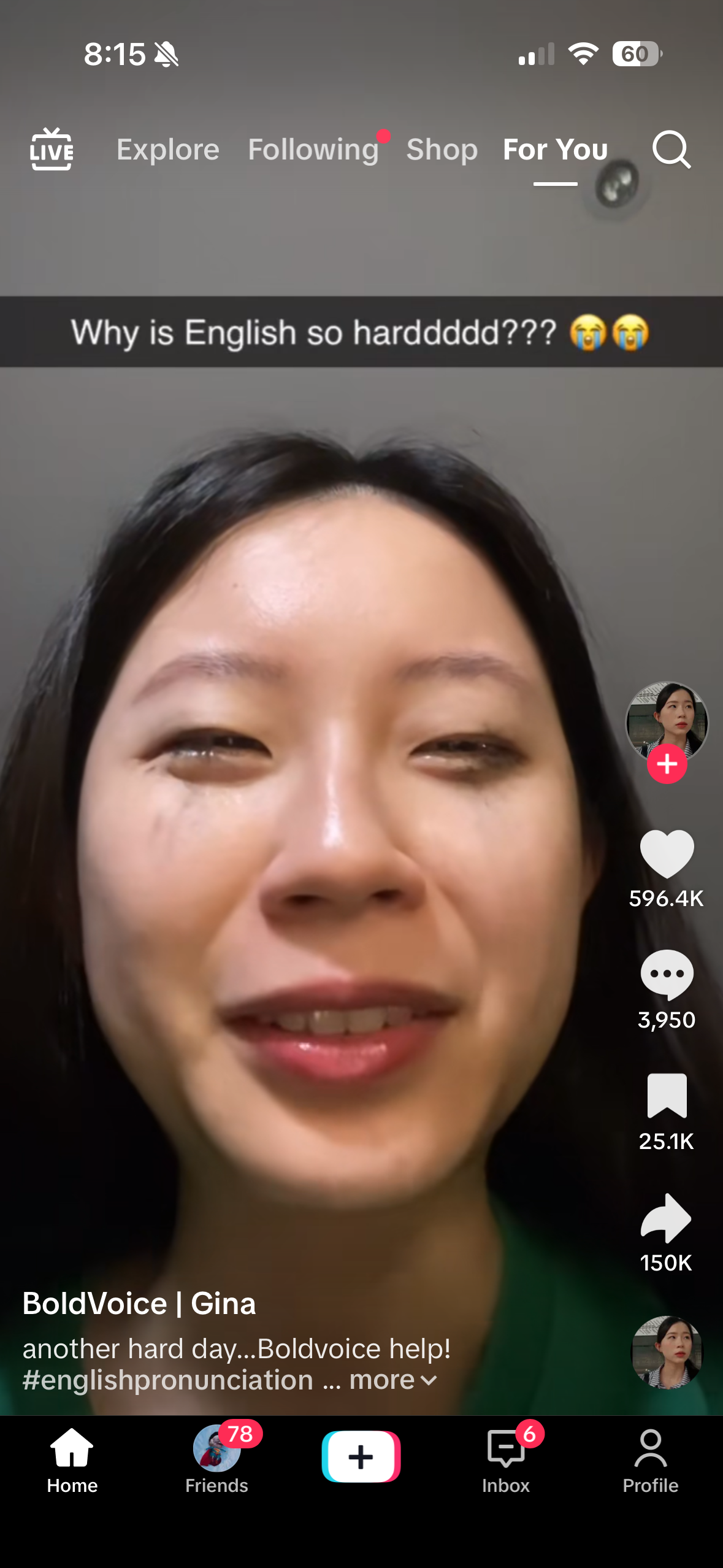The width and height of the screenshot is (723, 1568).
Task: Open the spinning sound disc
Action: (x=667, y=1352)
